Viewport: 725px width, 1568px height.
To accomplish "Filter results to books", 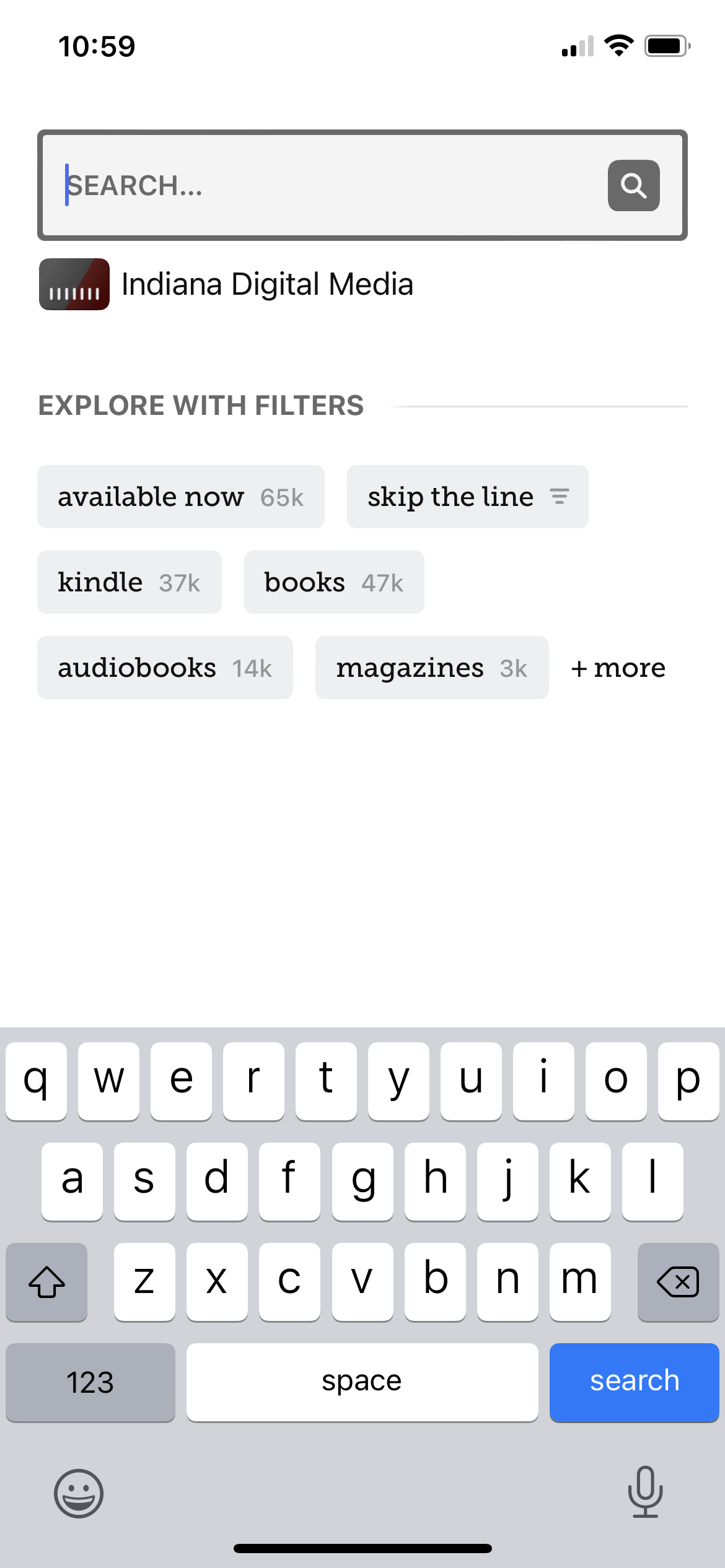I will click(x=334, y=582).
